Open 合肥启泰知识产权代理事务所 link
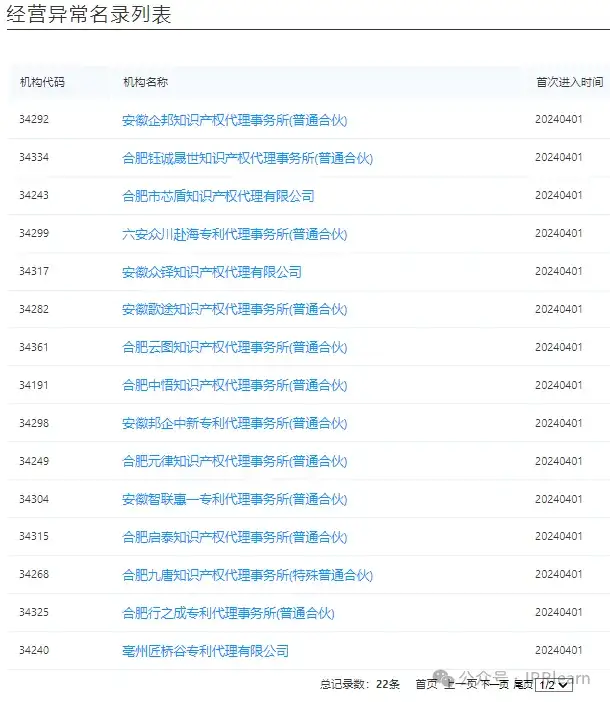The image size is (610, 702). [234, 537]
